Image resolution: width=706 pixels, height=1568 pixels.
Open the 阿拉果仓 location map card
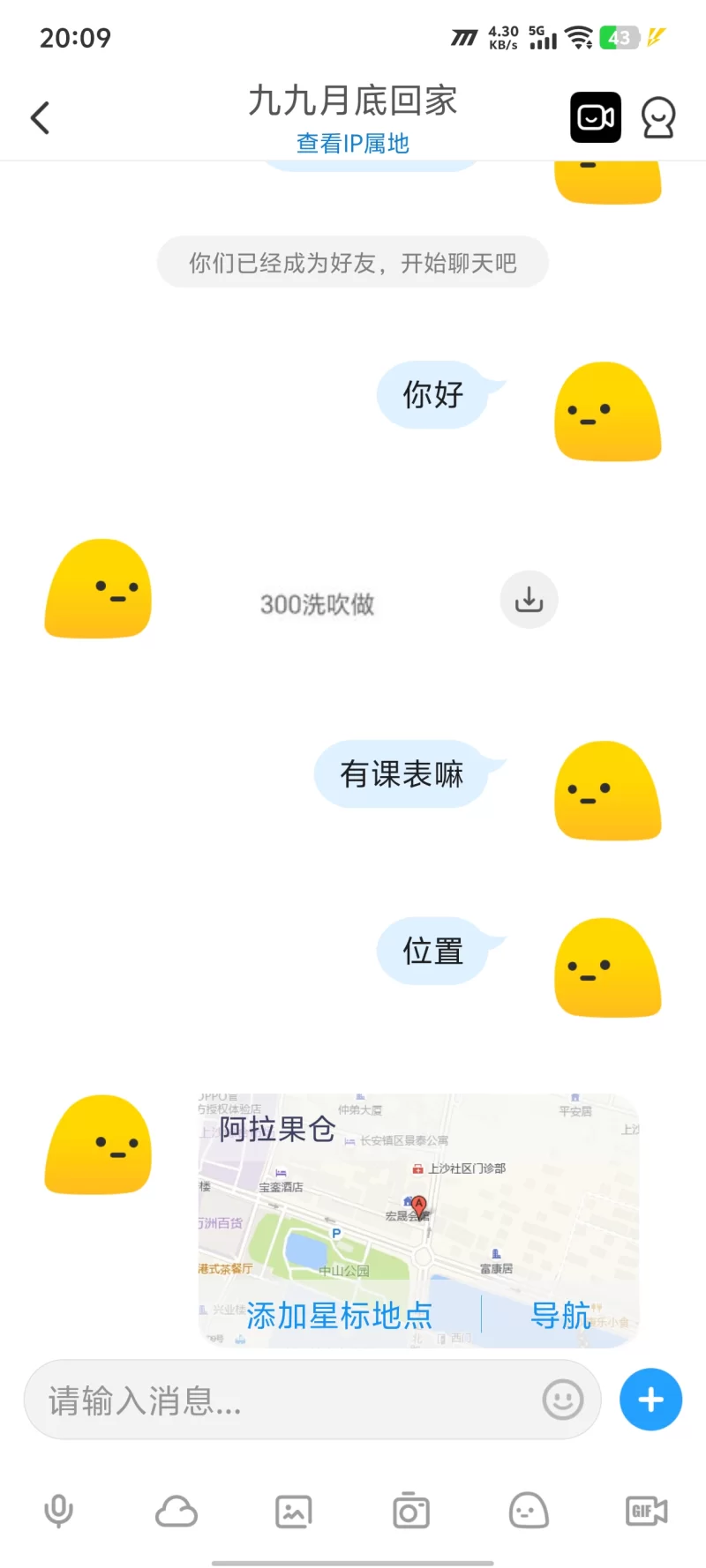point(418,1199)
